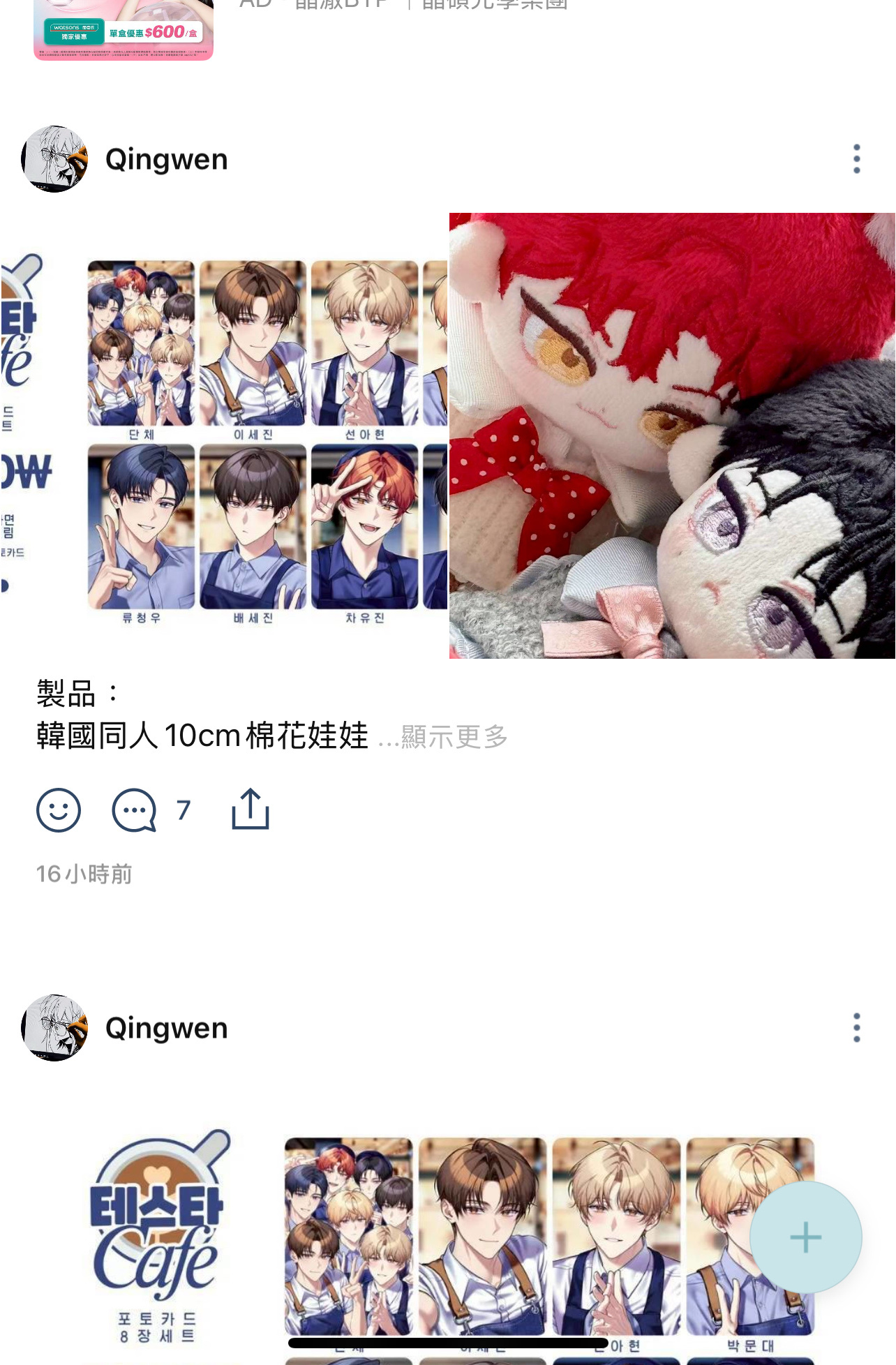Open comments on the cotton doll post

[x=134, y=810]
